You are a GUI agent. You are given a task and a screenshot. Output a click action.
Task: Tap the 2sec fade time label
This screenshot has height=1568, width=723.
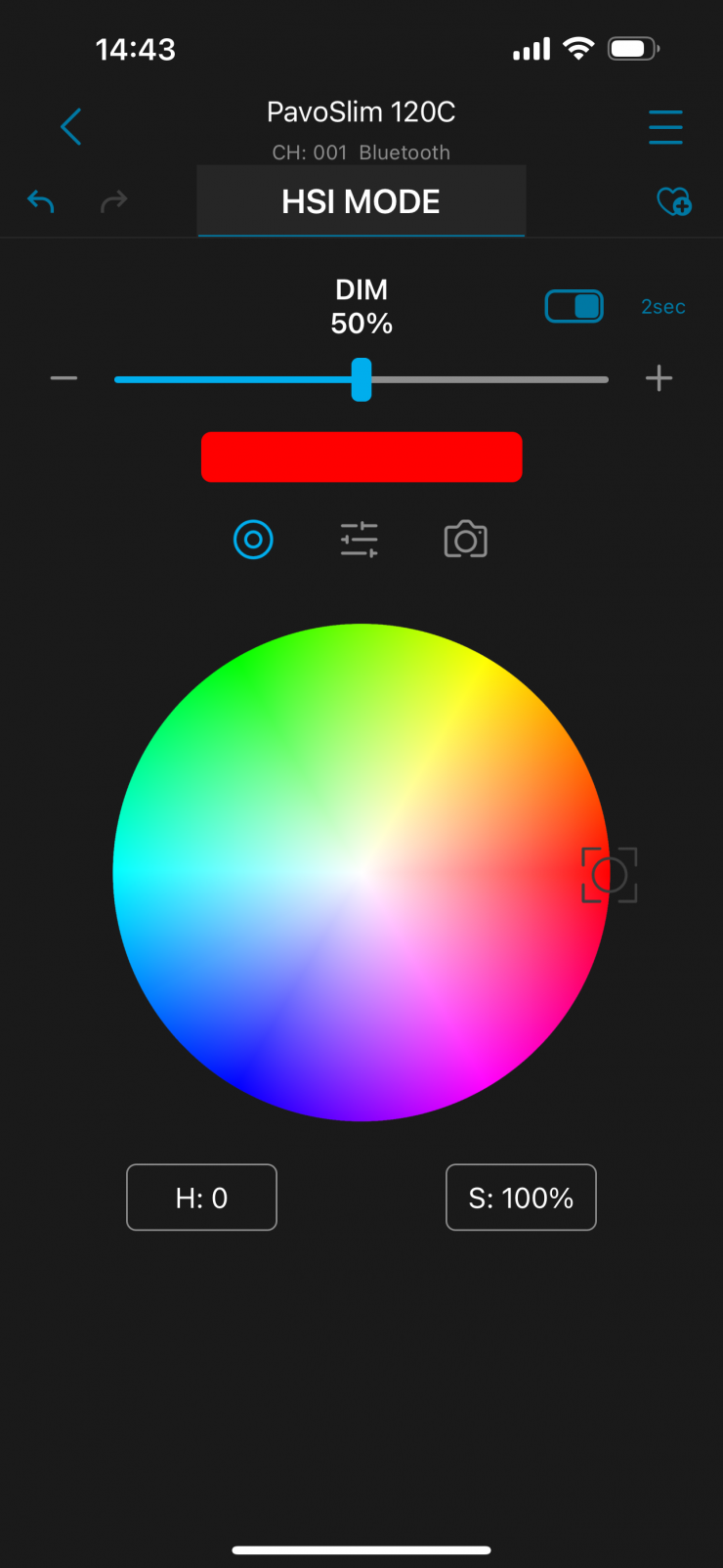pyautogui.click(x=662, y=307)
